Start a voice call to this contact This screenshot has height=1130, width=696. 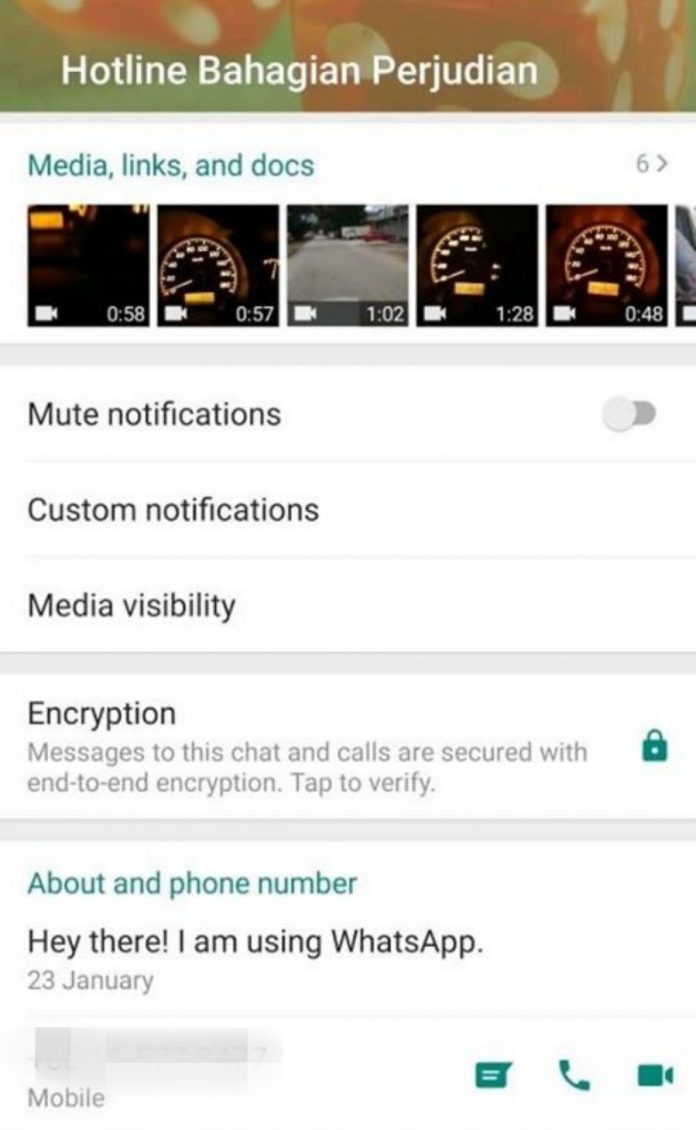573,1076
